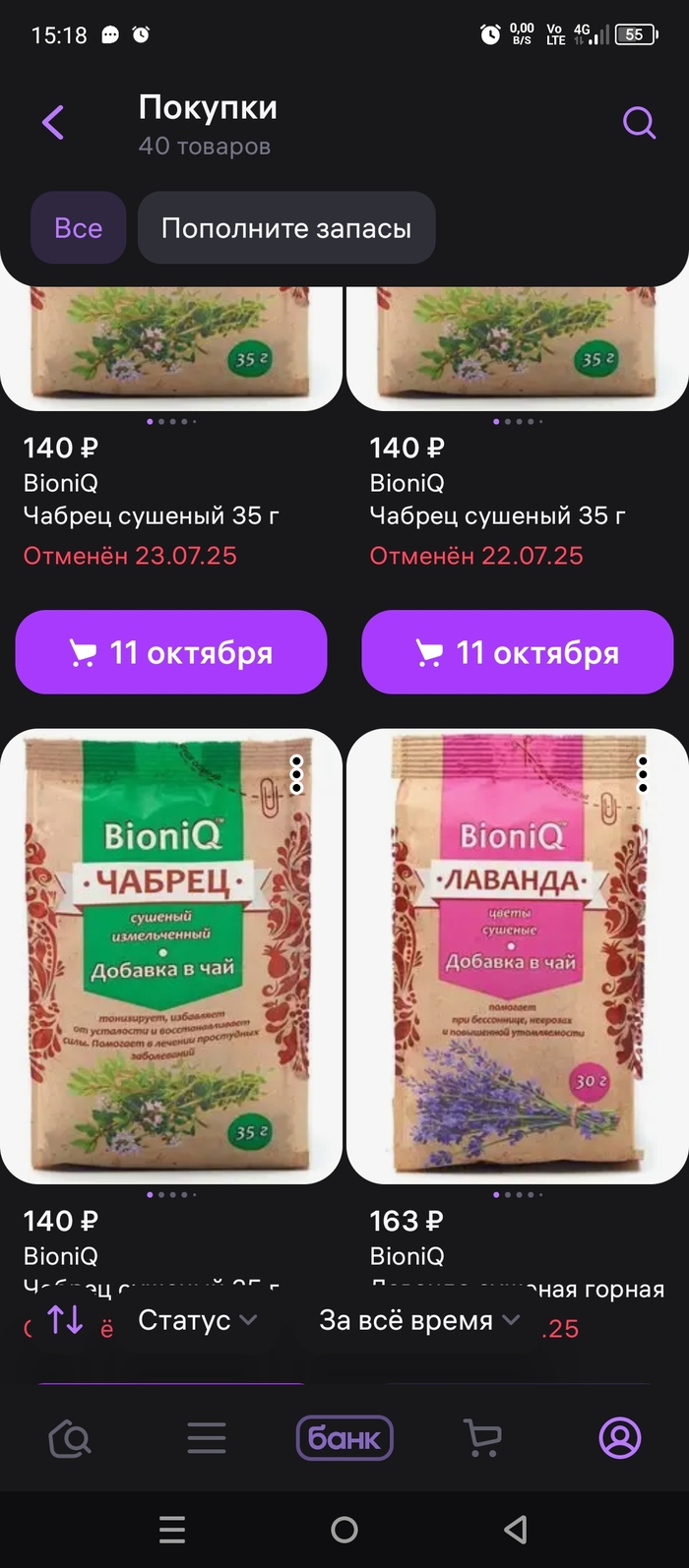The height and width of the screenshot is (1568, 689).
Task: Select the Пополните запасы chip
Action: tap(286, 228)
